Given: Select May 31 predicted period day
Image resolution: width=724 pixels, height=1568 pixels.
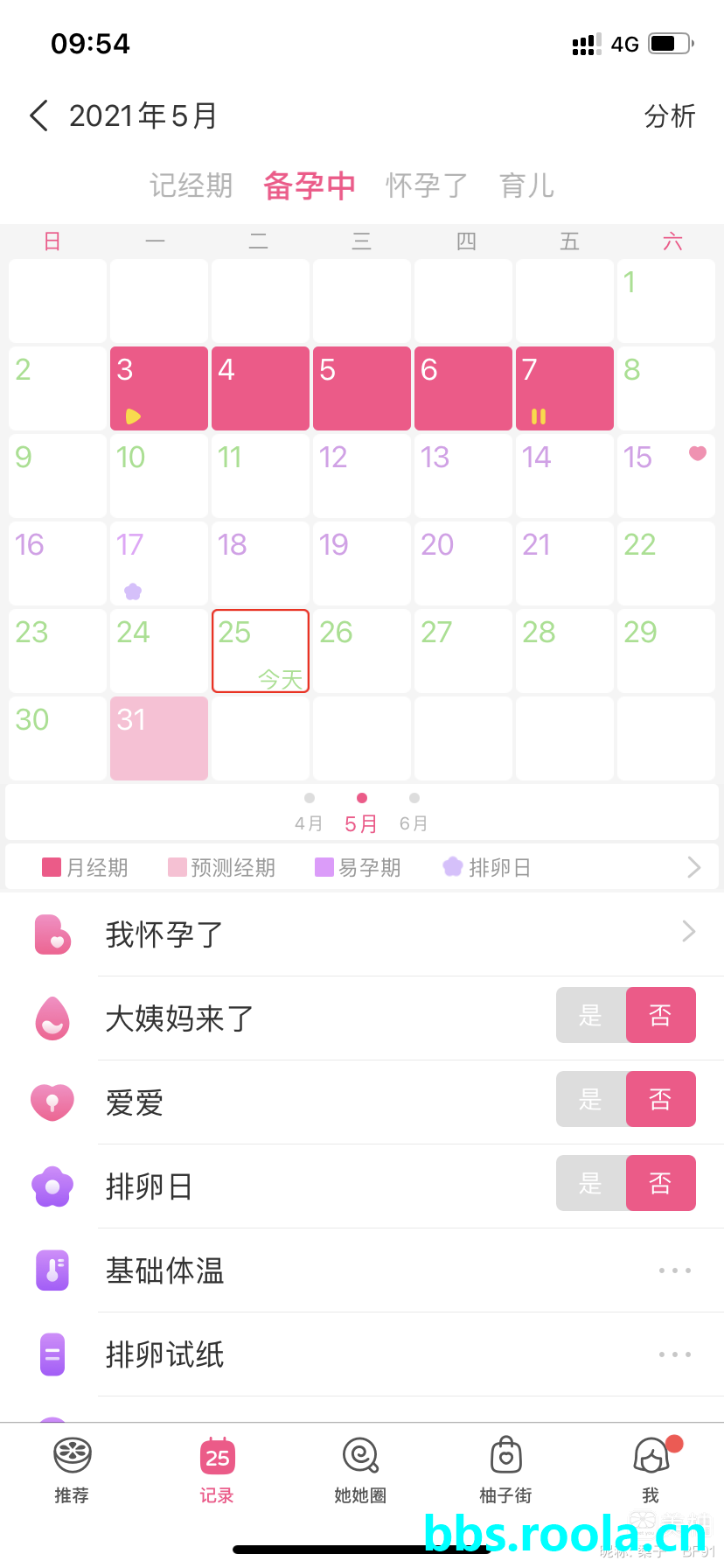Looking at the screenshot, I should [x=159, y=738].
